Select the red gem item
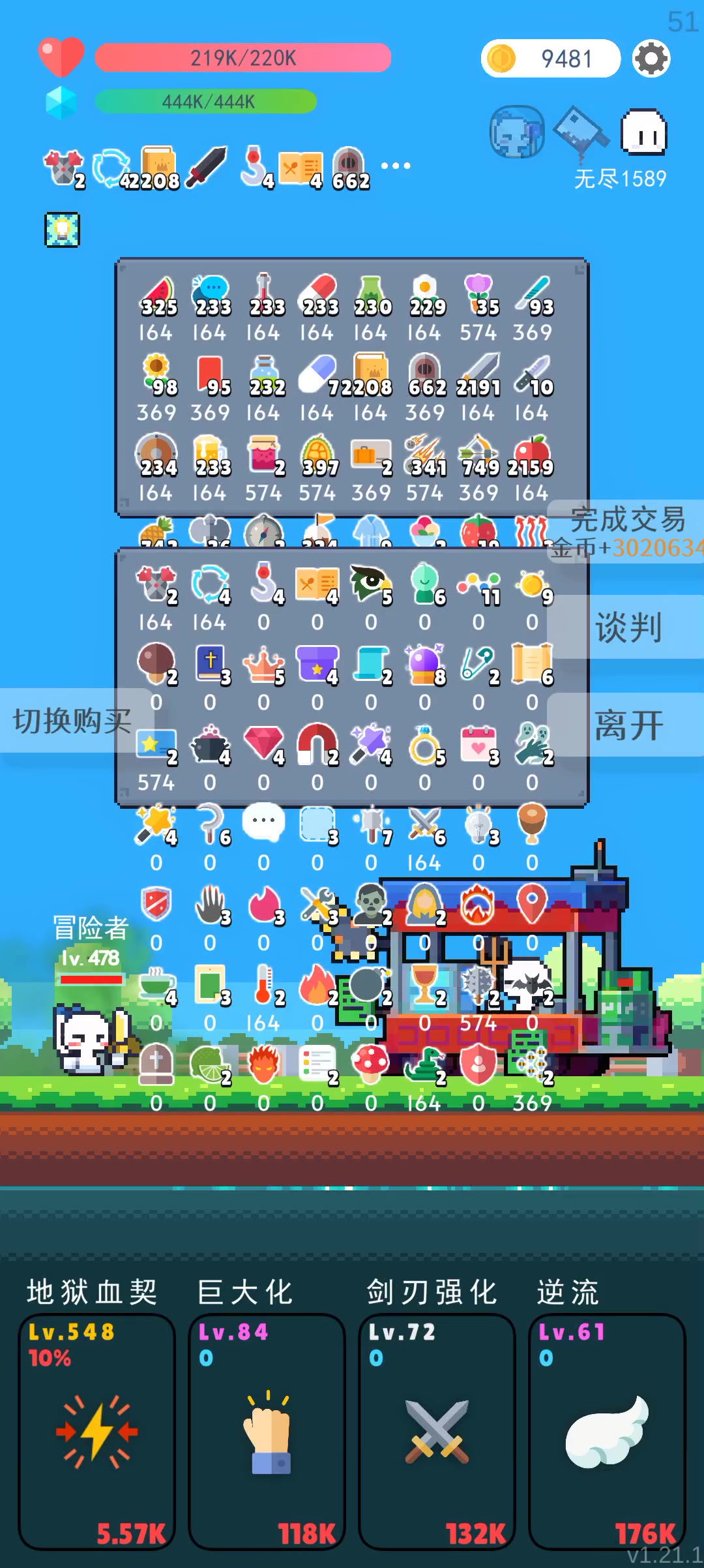The image size is (704, 1568). [x=263, y=744]
